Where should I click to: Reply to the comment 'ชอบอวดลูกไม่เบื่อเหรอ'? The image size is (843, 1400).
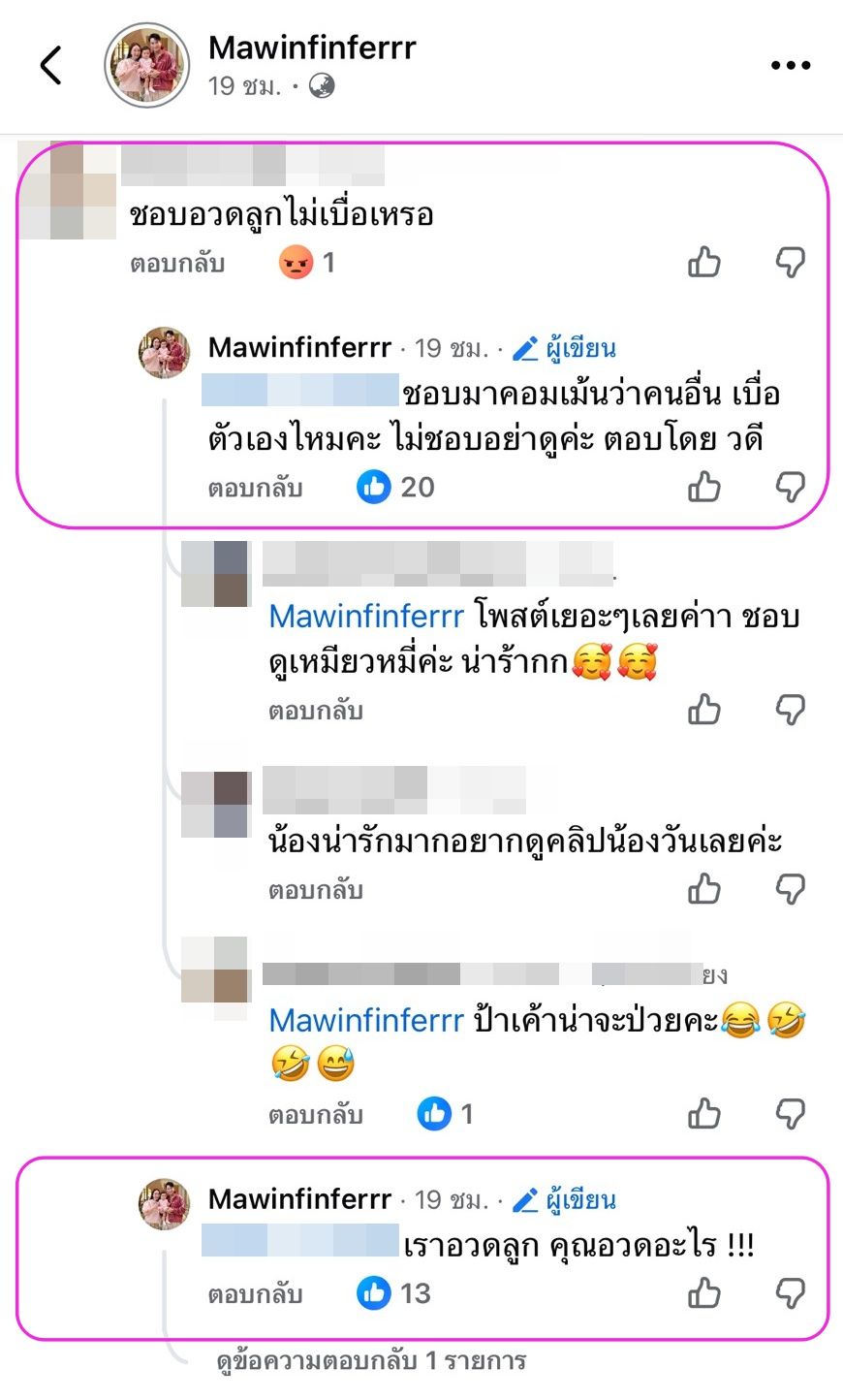point(177,263)
